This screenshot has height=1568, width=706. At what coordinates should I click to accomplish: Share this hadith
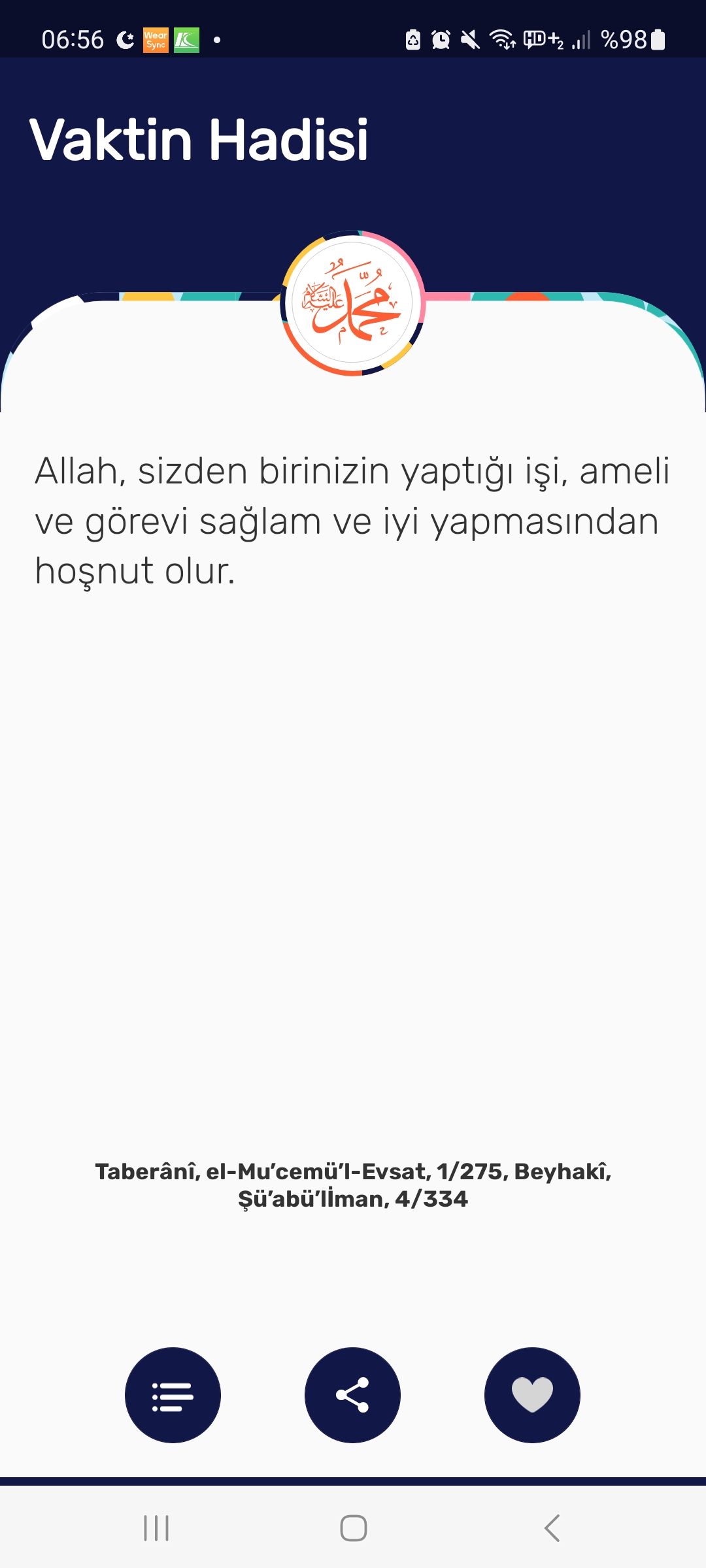tap(352, 1396)
